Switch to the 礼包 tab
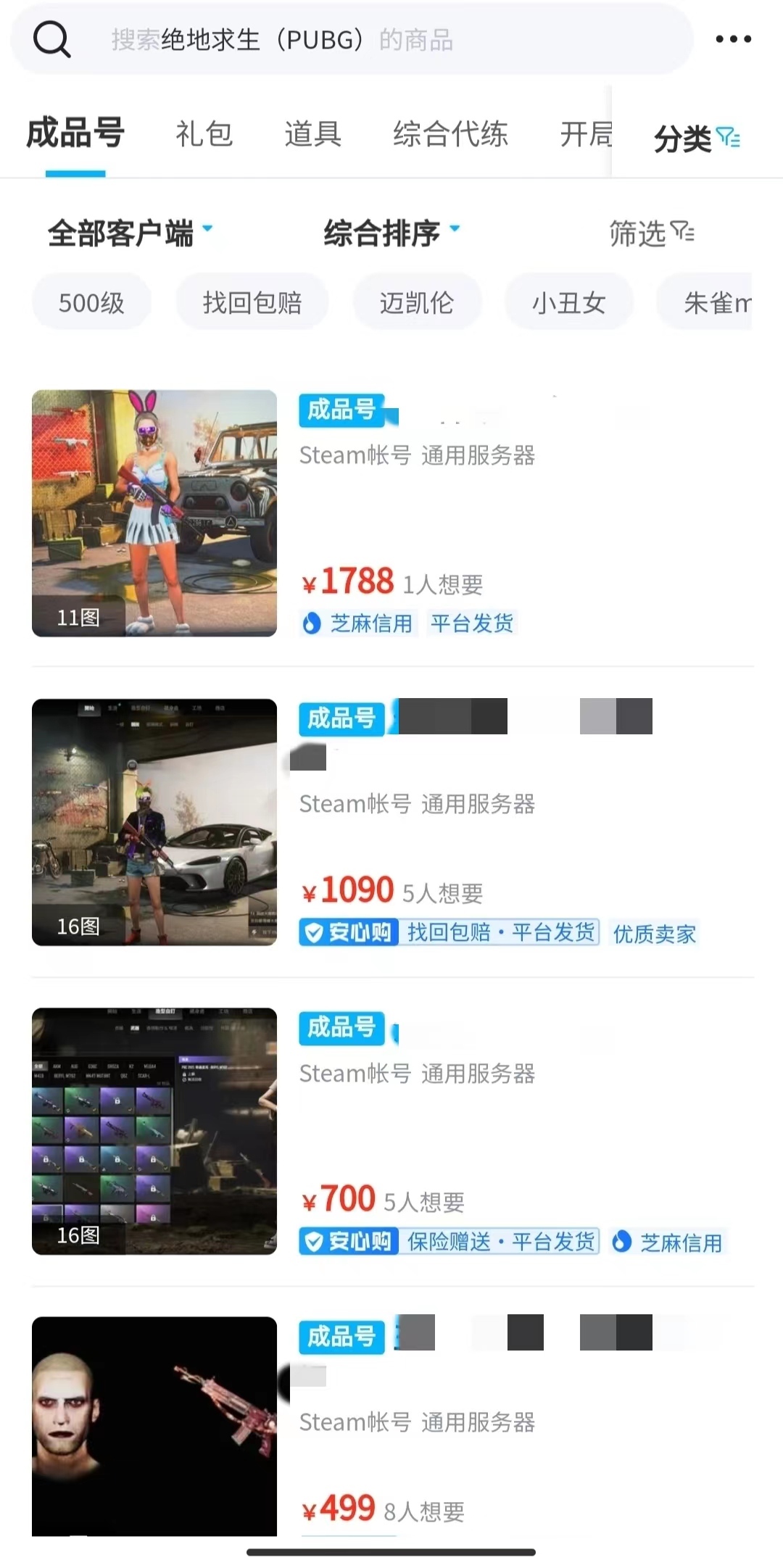This screenshot has height=1568, width=783. tap(204, 134)
